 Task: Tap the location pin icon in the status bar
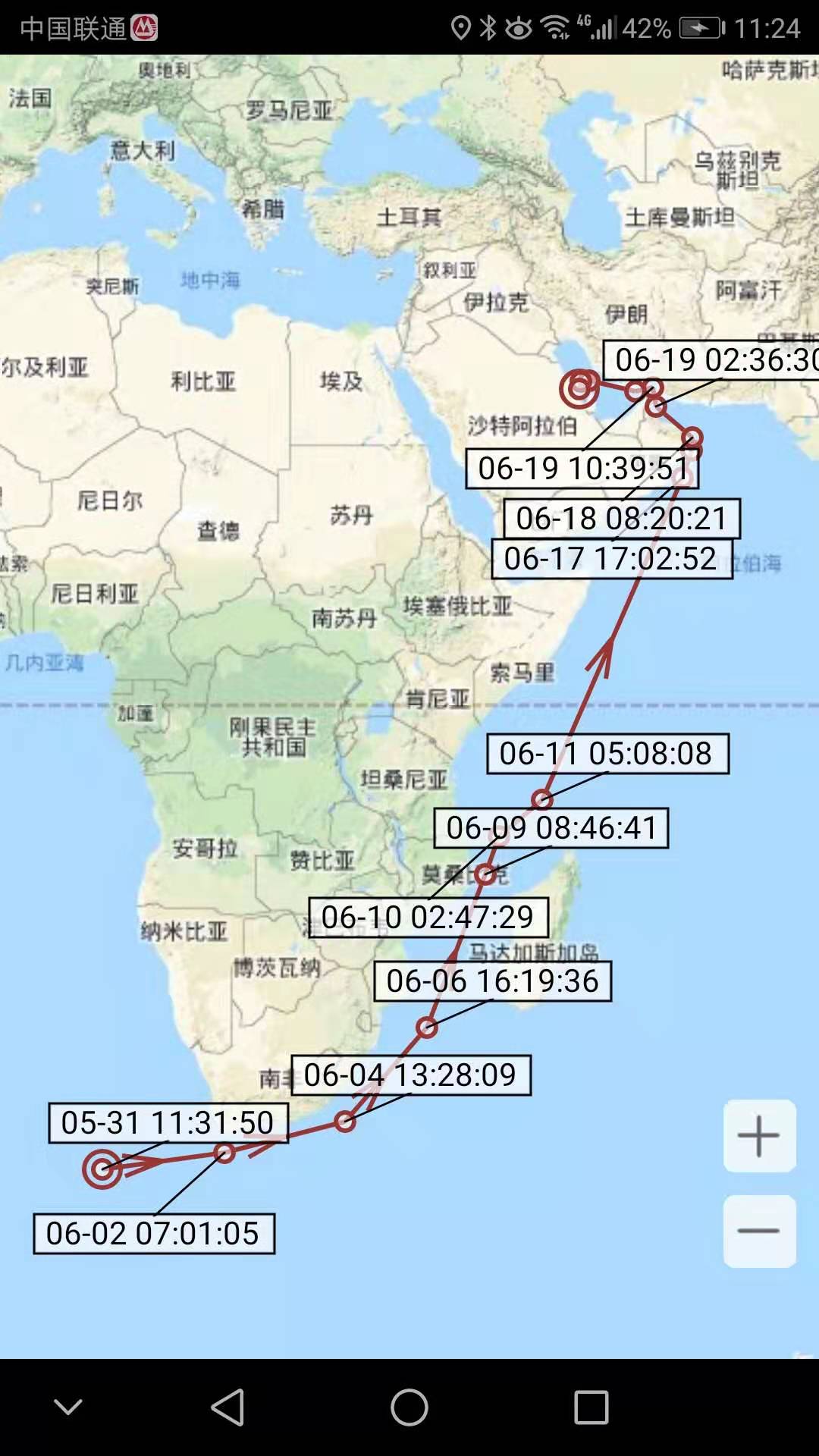coord(460,25)
